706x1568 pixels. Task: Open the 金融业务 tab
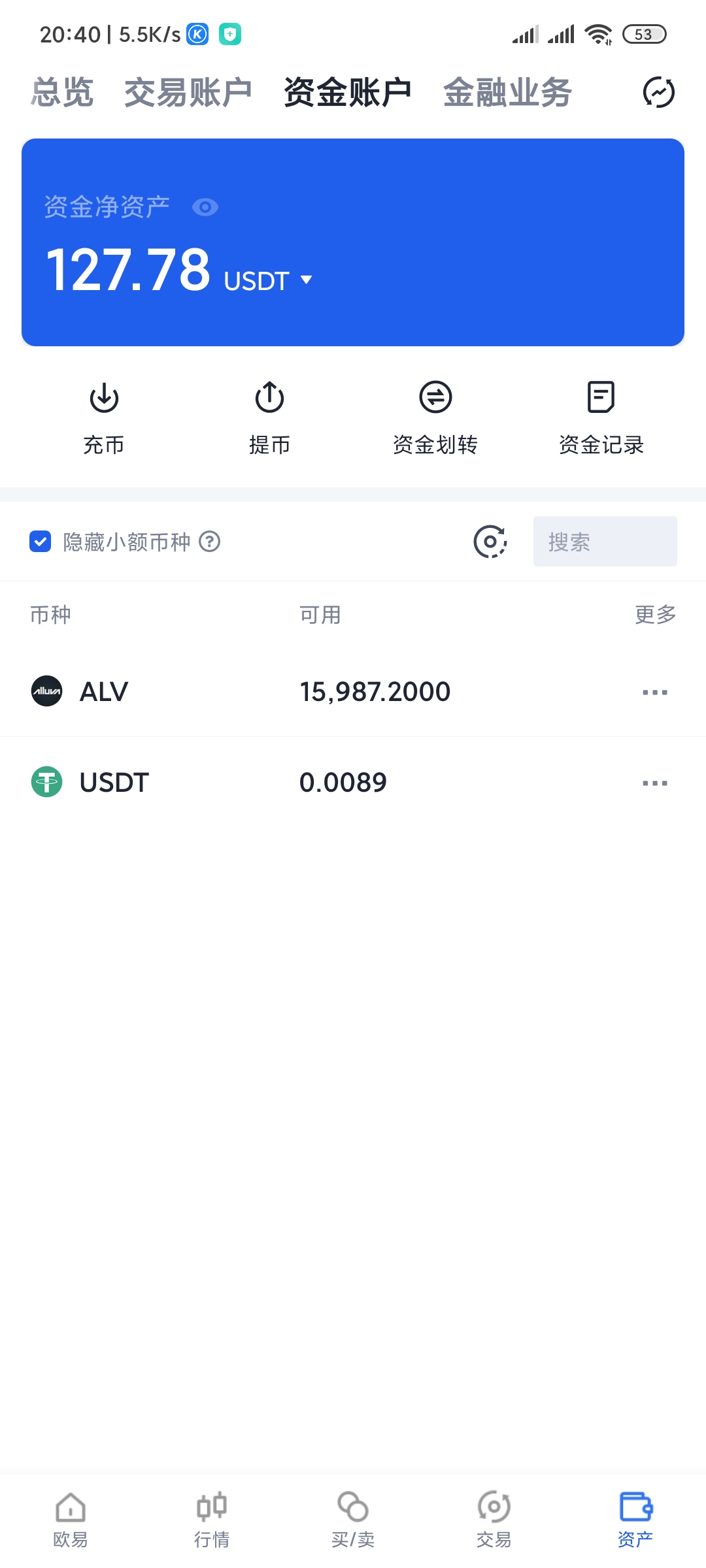(507, 92)
